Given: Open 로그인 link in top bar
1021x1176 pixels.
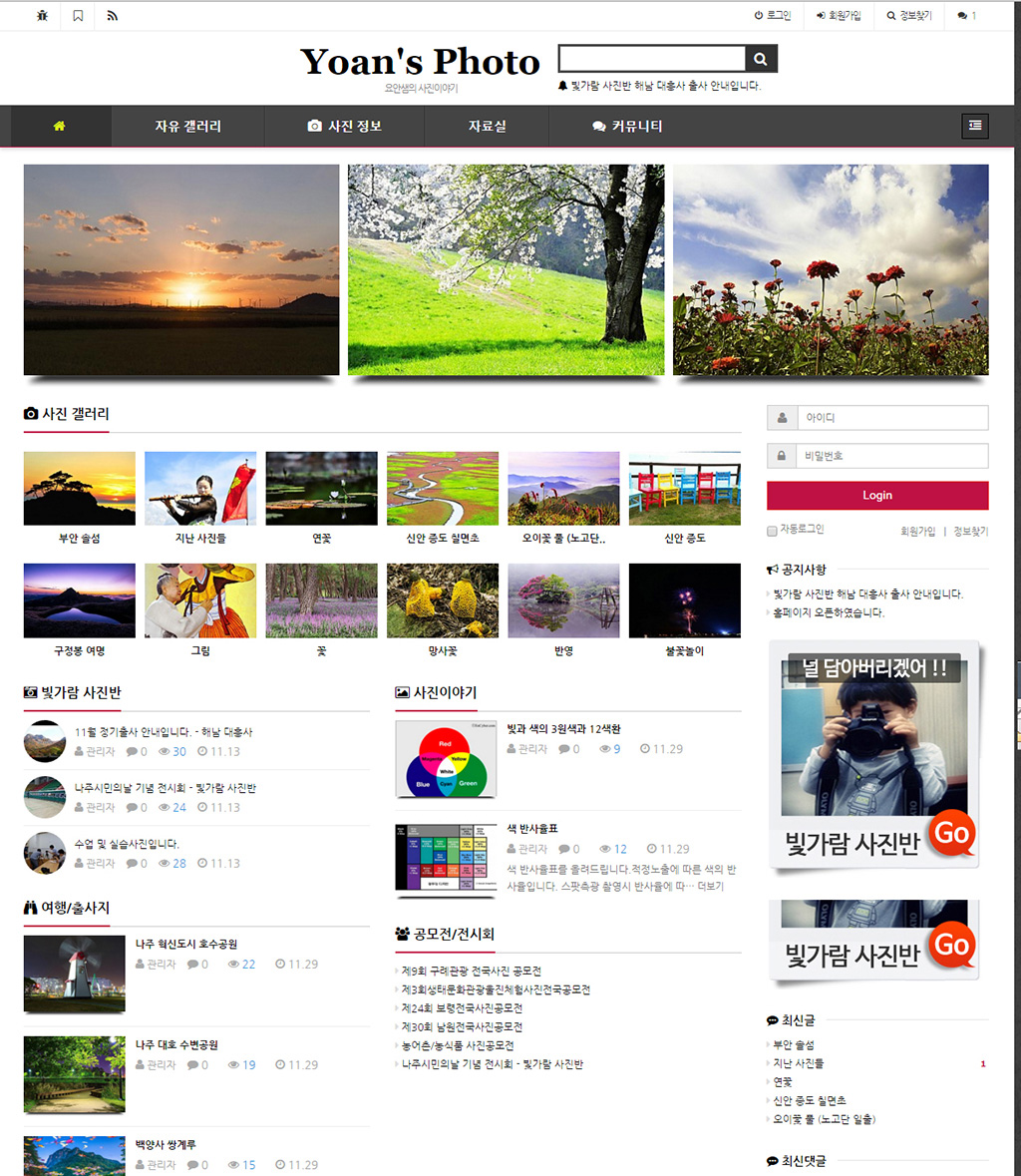Looking at the screenshot, I should pyautogui.click(x=773, y=16).
